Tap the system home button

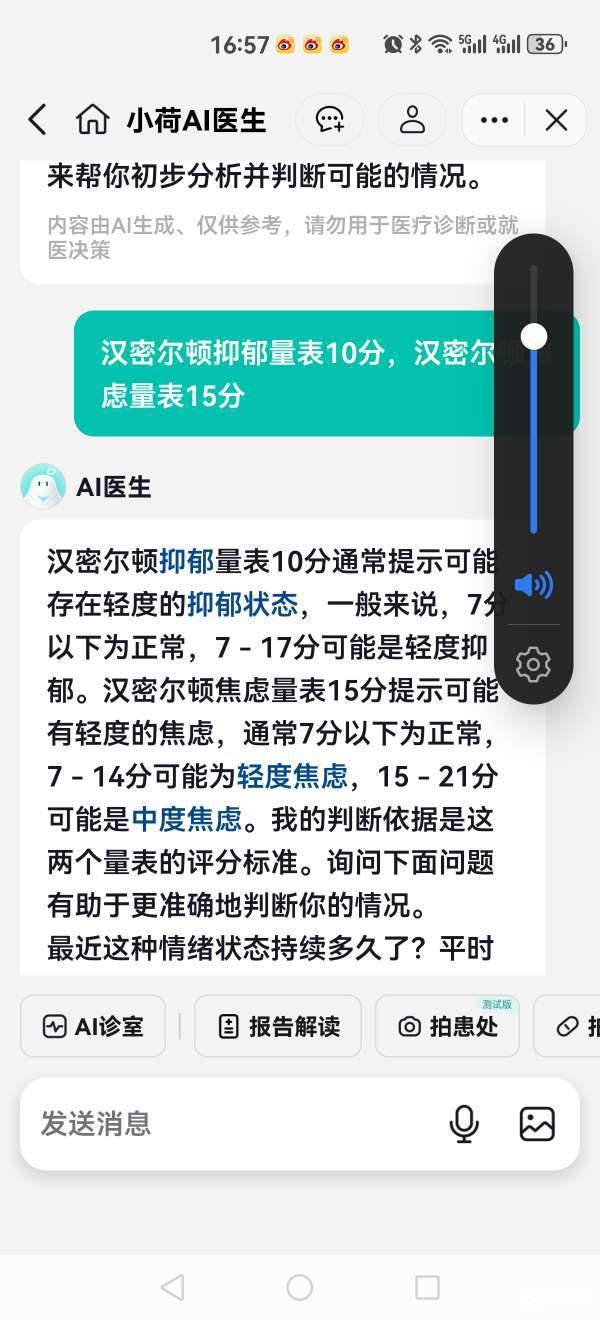[300, 1287]
